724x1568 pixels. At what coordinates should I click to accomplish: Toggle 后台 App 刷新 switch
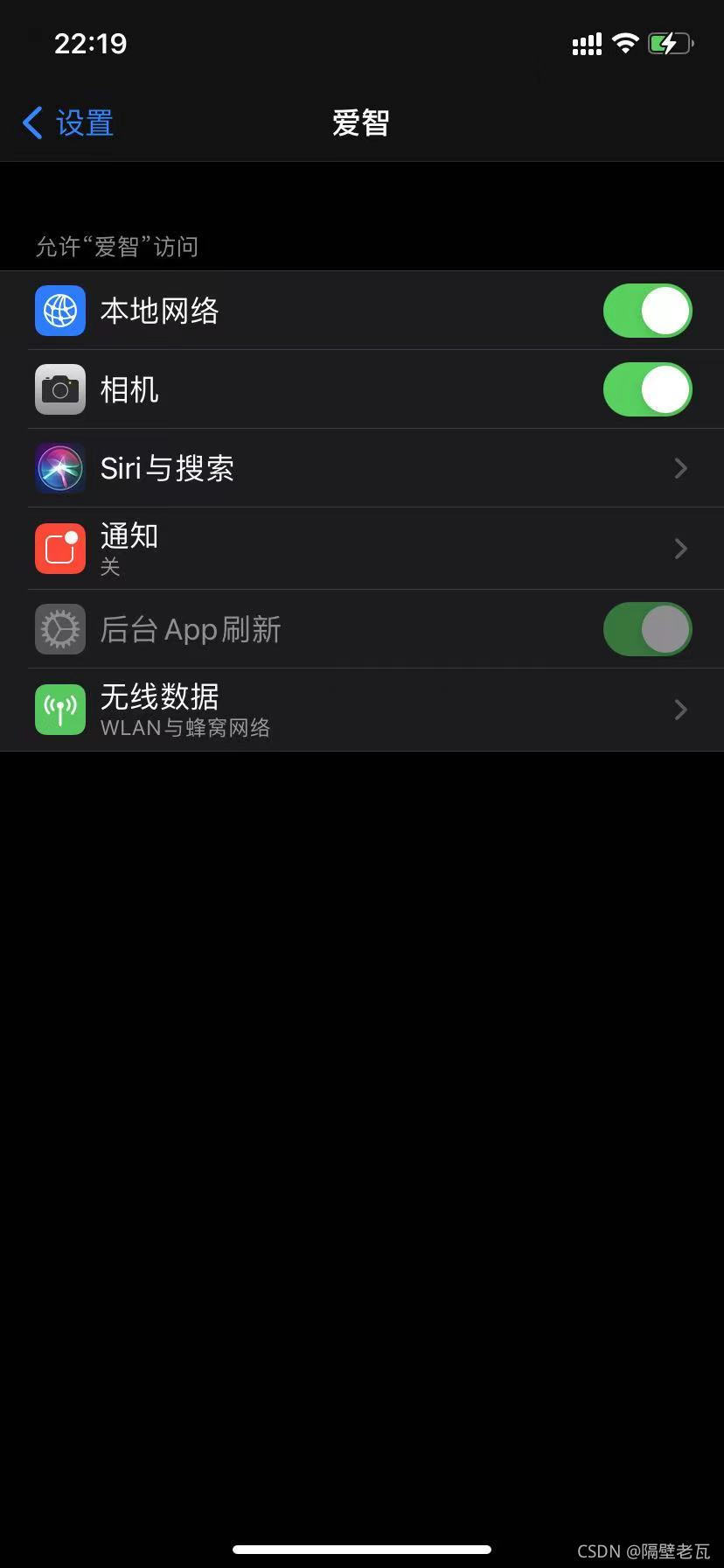[647, 629]
